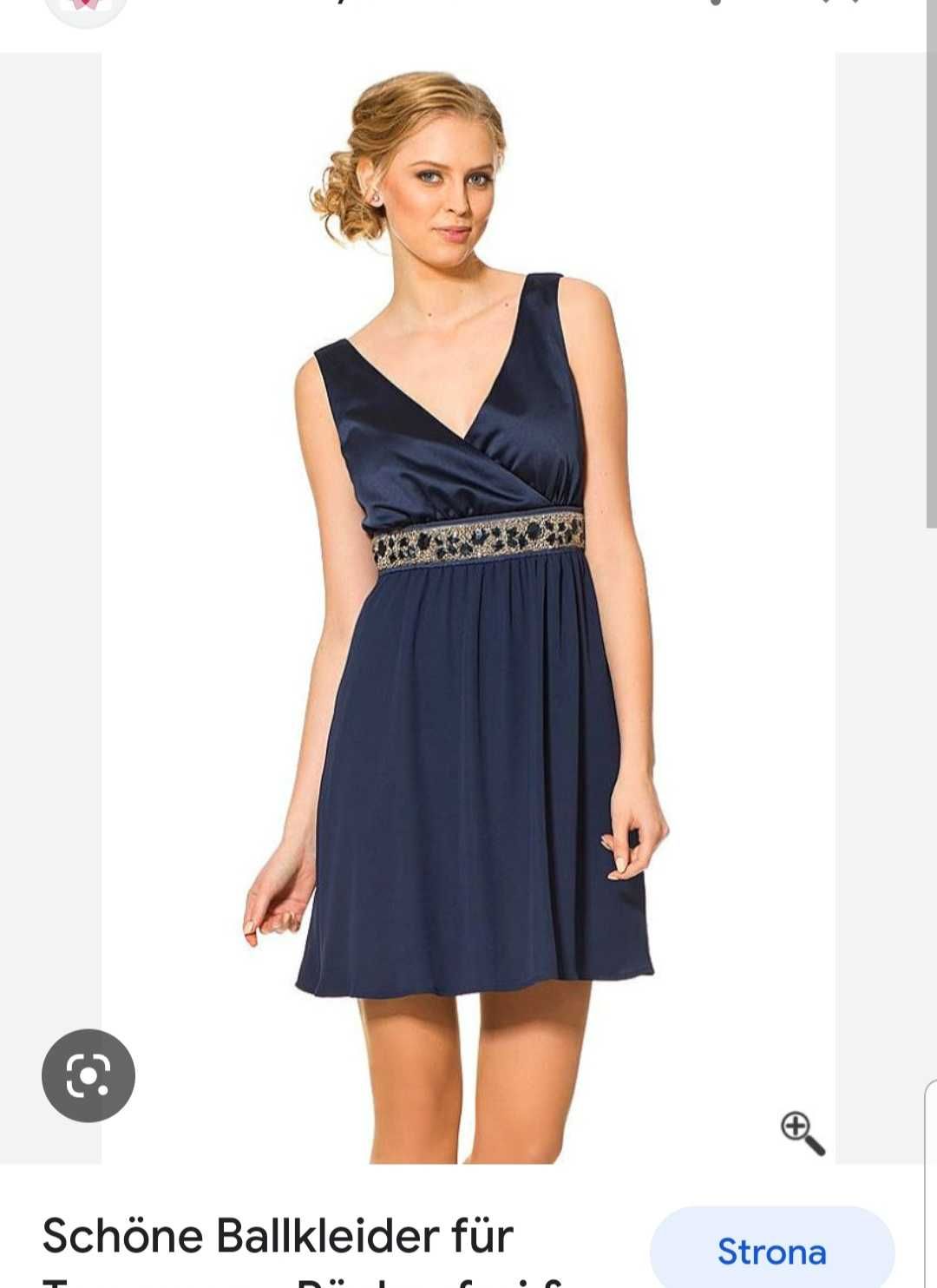Open the blue dress image

[468, 608]
